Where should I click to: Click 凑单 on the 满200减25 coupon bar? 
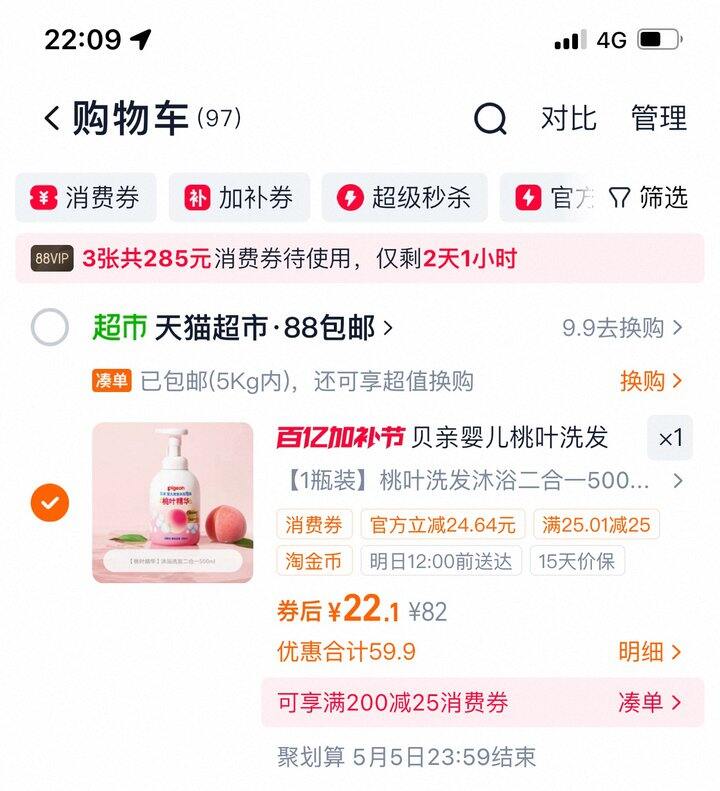tap(642, 703)
